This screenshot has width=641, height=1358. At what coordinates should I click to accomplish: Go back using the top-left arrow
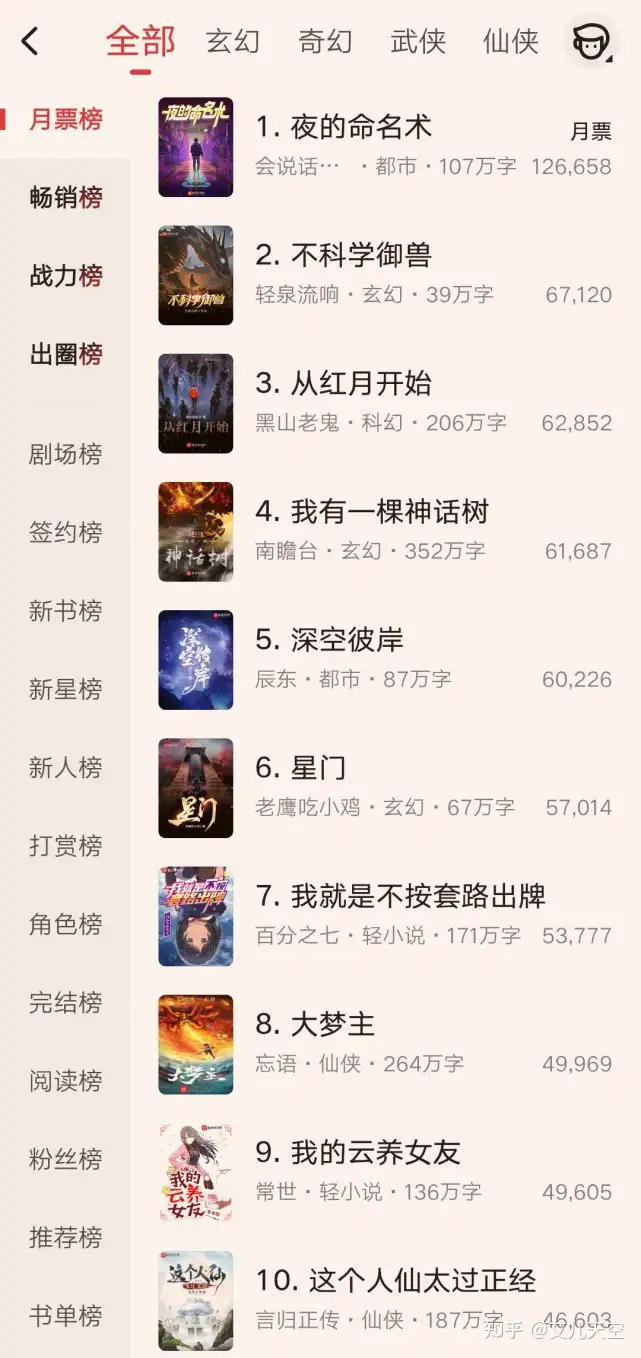[30, 42]
